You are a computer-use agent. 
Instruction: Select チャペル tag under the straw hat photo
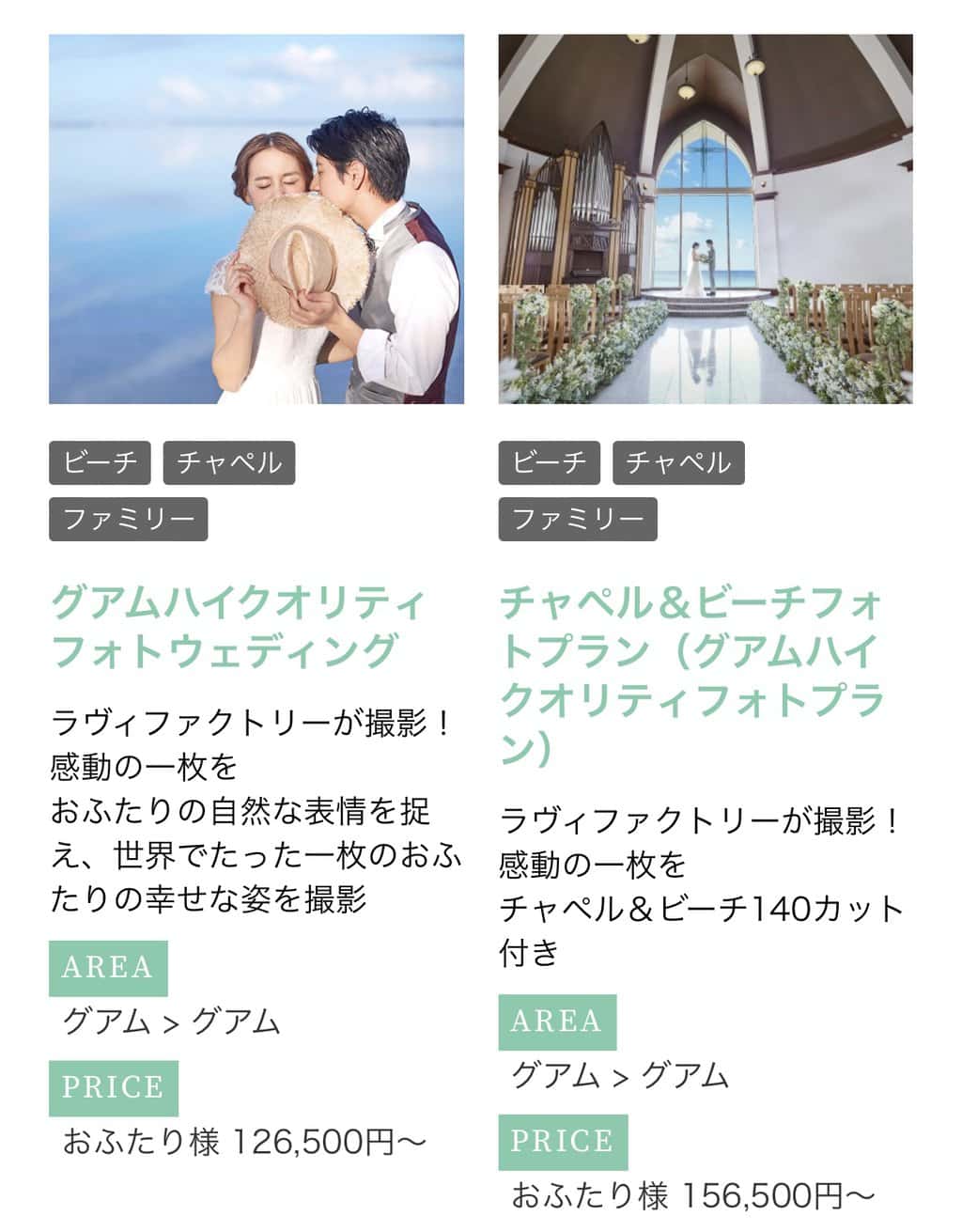pyautogui.click(x=228, y=462)
